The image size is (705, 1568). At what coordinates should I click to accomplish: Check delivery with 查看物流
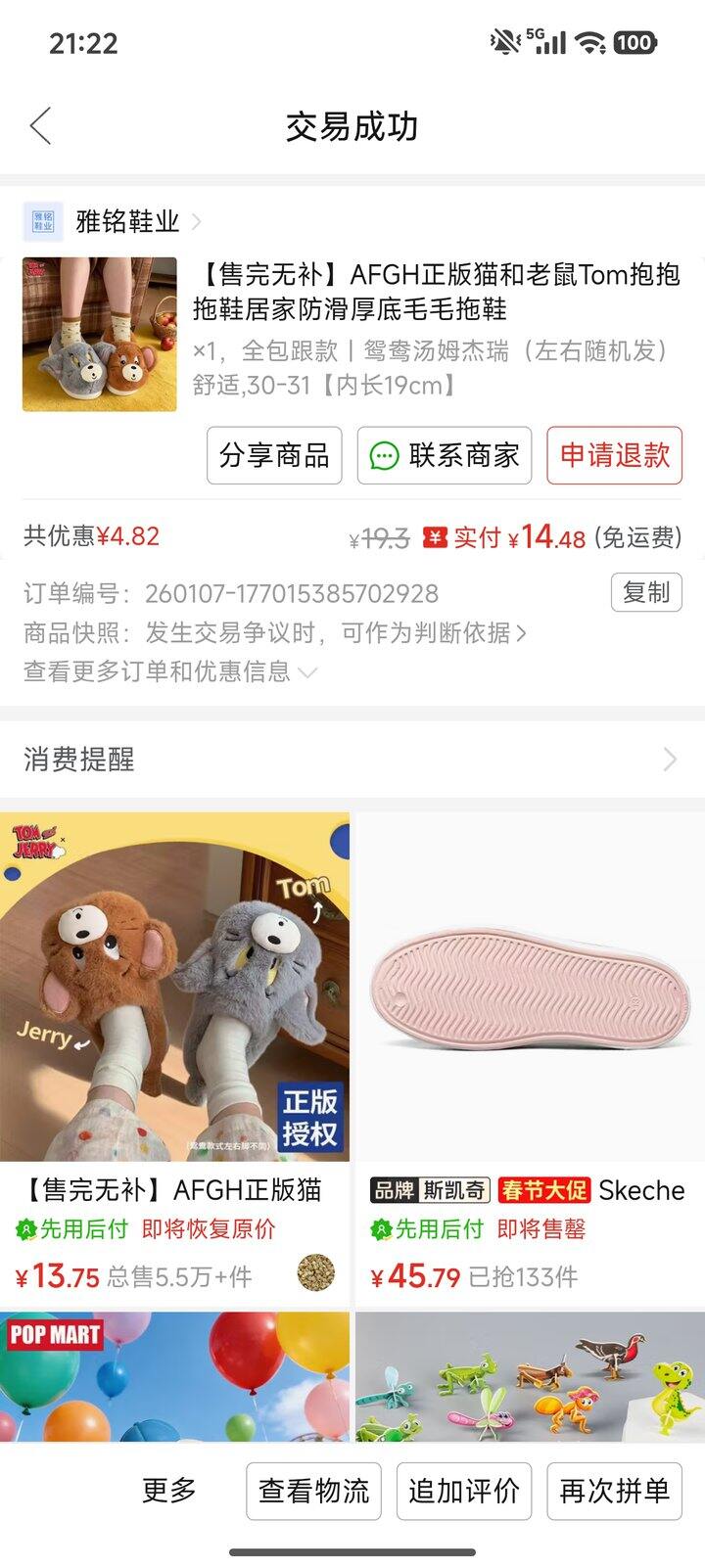tap(313, 1491)
